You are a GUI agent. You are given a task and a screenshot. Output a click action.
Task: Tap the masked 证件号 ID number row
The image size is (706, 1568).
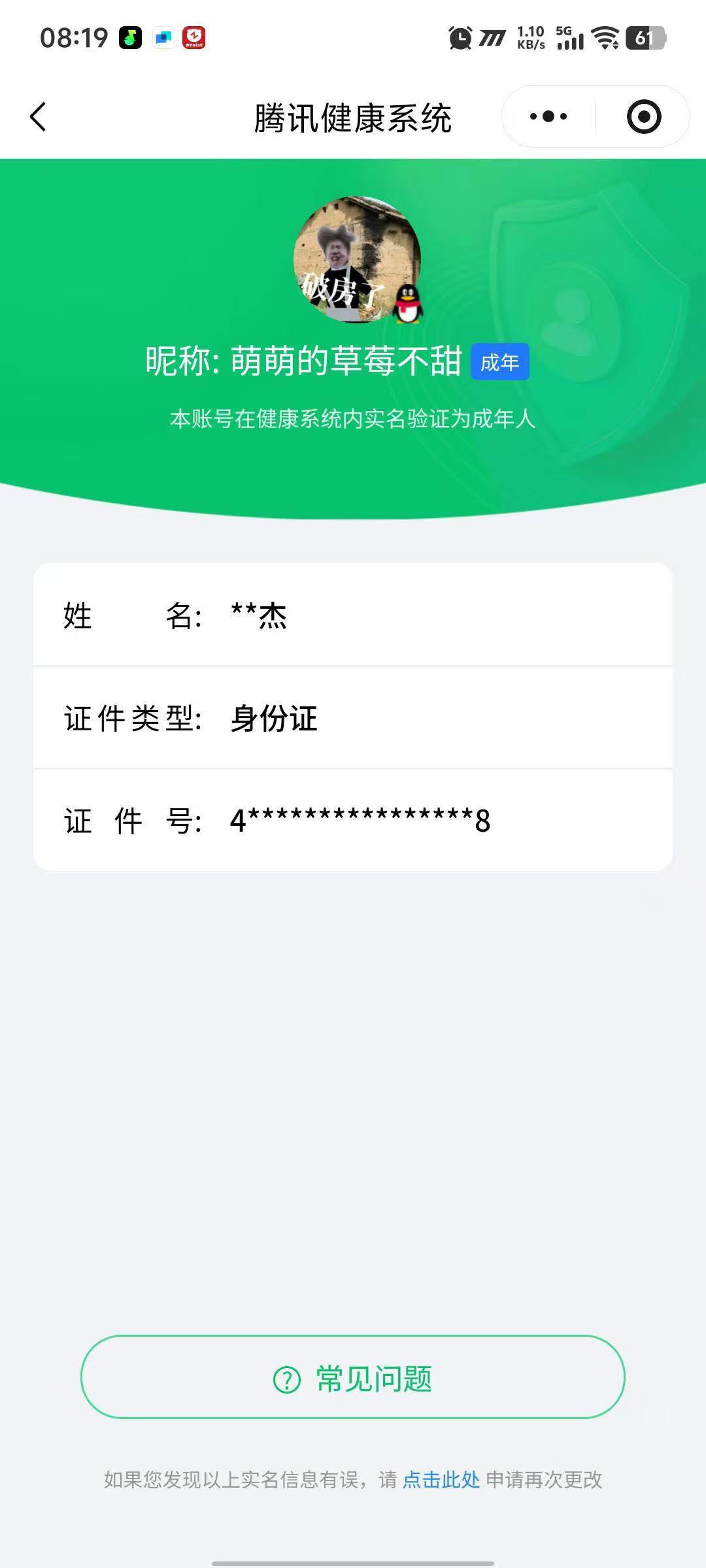[353, 822]
